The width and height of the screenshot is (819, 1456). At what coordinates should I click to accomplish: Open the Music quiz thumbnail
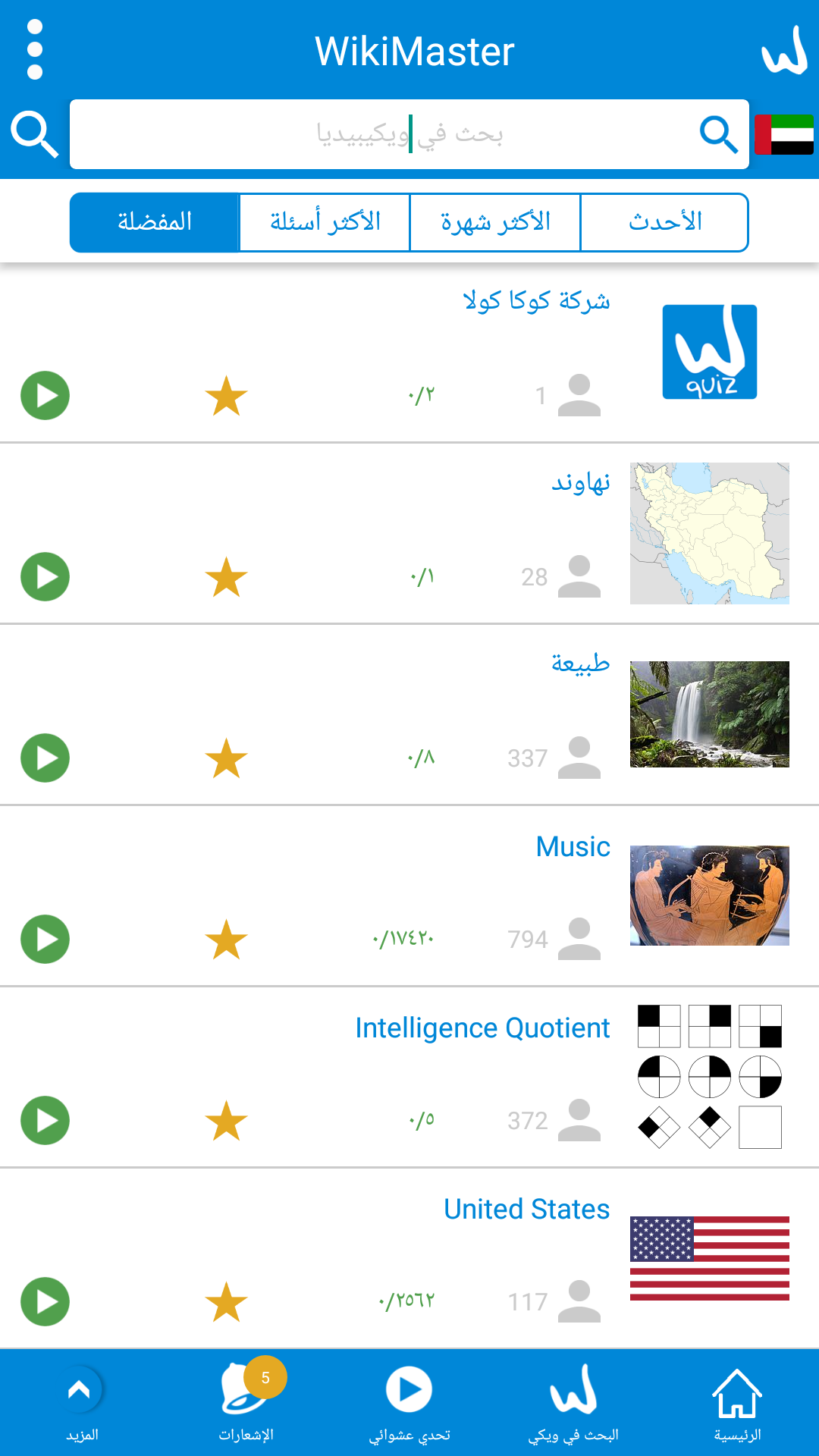pyautogui.click(x=710, y=896)
